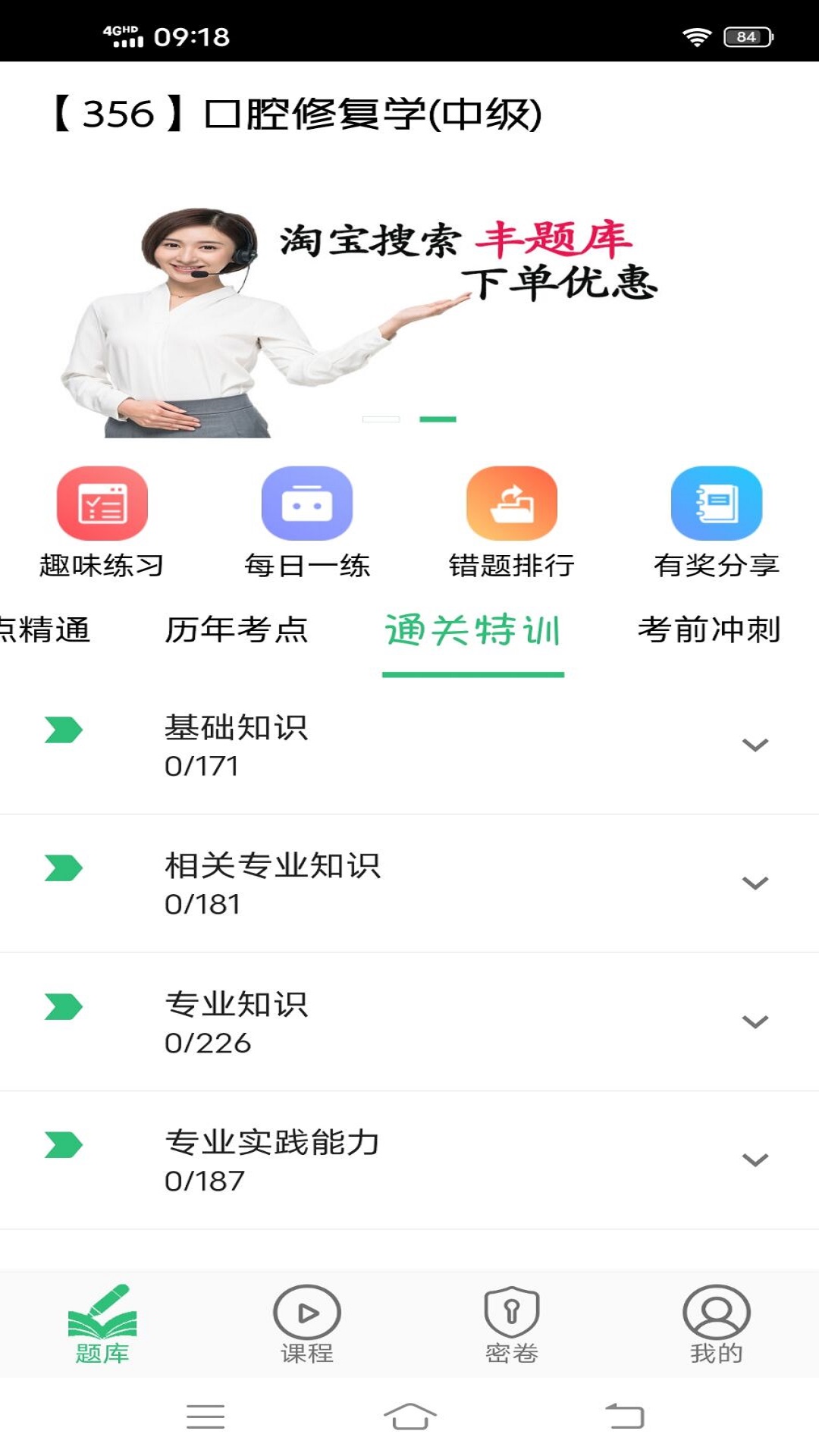Expand the 相关专业知识 section
The width and height of the screenshot is (819, 1456).
click(409, 883)
